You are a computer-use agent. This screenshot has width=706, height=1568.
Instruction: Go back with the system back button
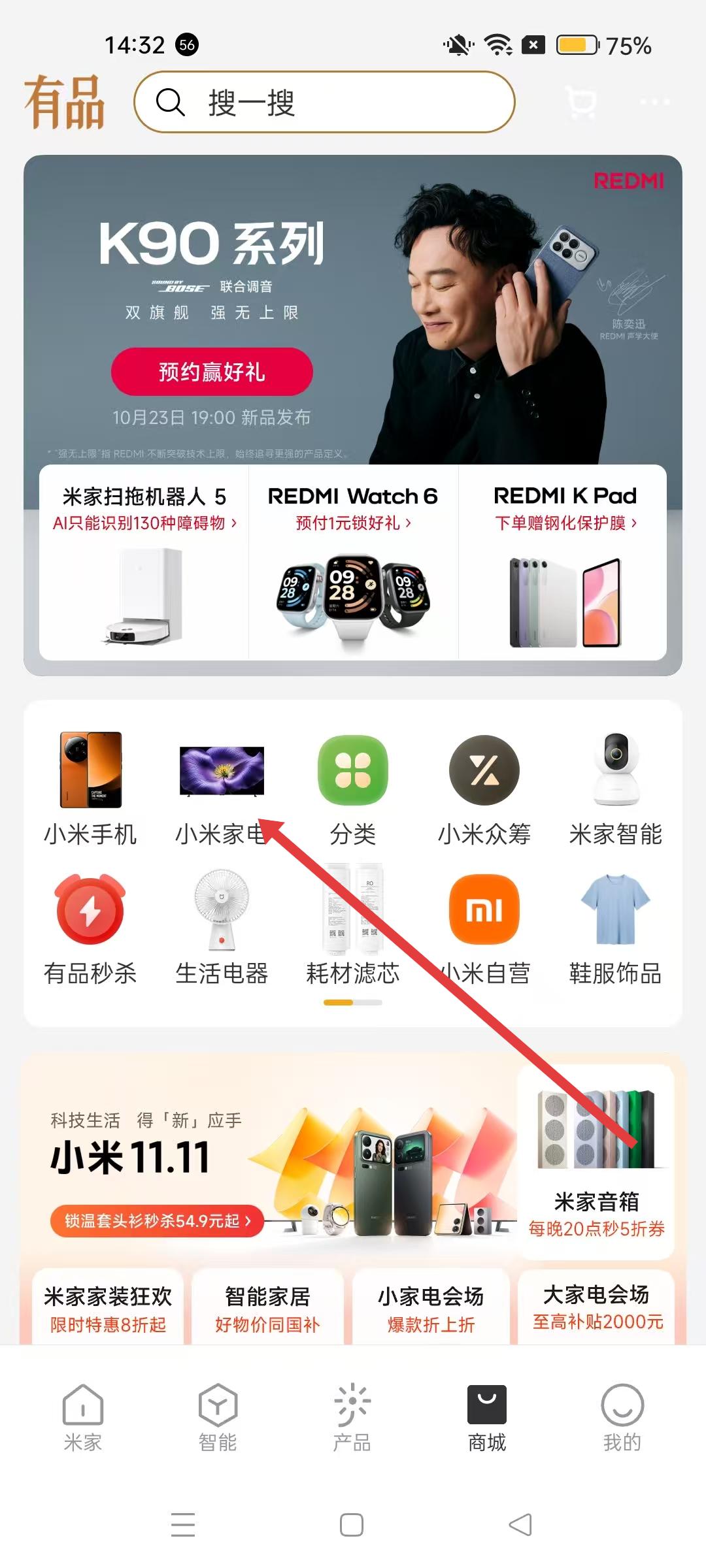(x=520, y=1525)
